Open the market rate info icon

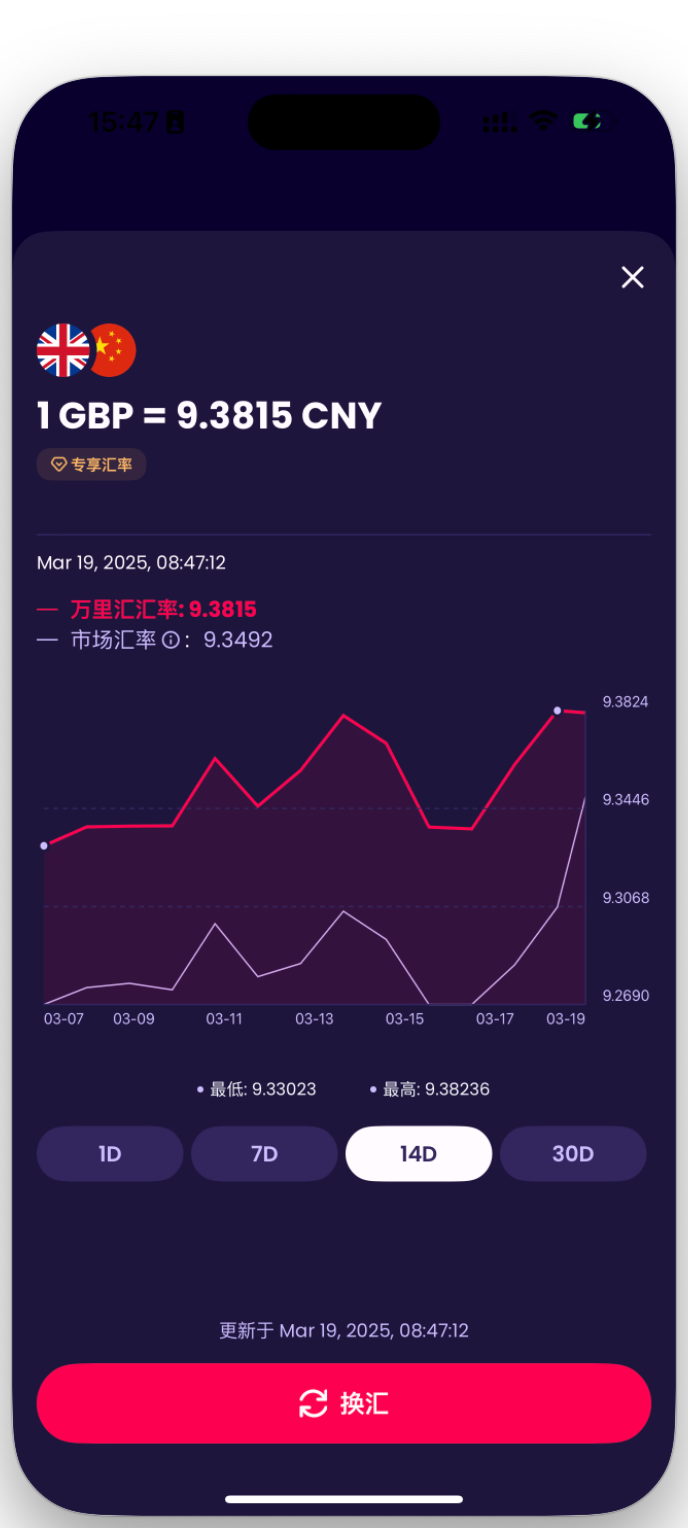click(x=171, y=640)
